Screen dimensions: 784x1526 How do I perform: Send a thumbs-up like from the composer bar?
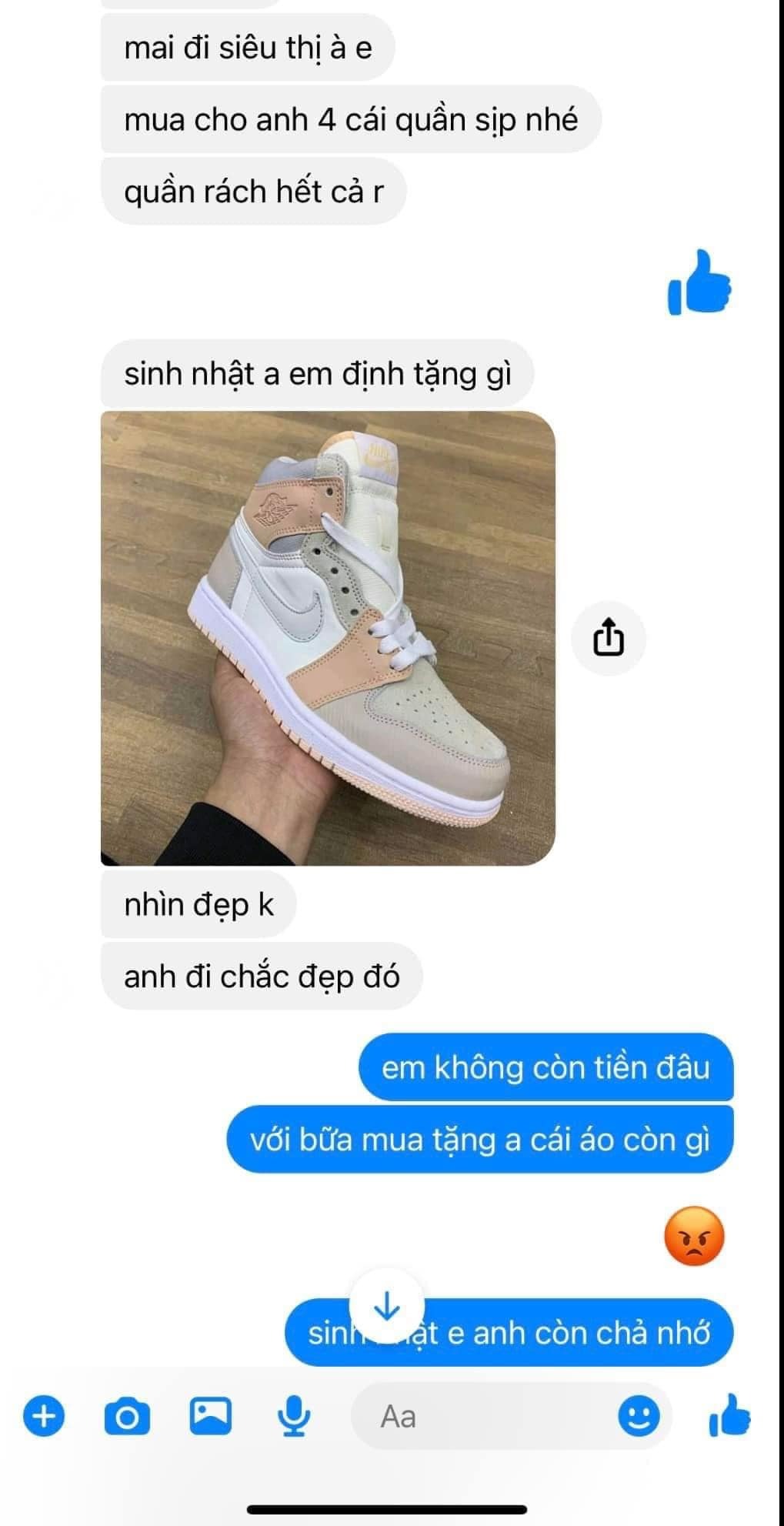coord(728,1414)
